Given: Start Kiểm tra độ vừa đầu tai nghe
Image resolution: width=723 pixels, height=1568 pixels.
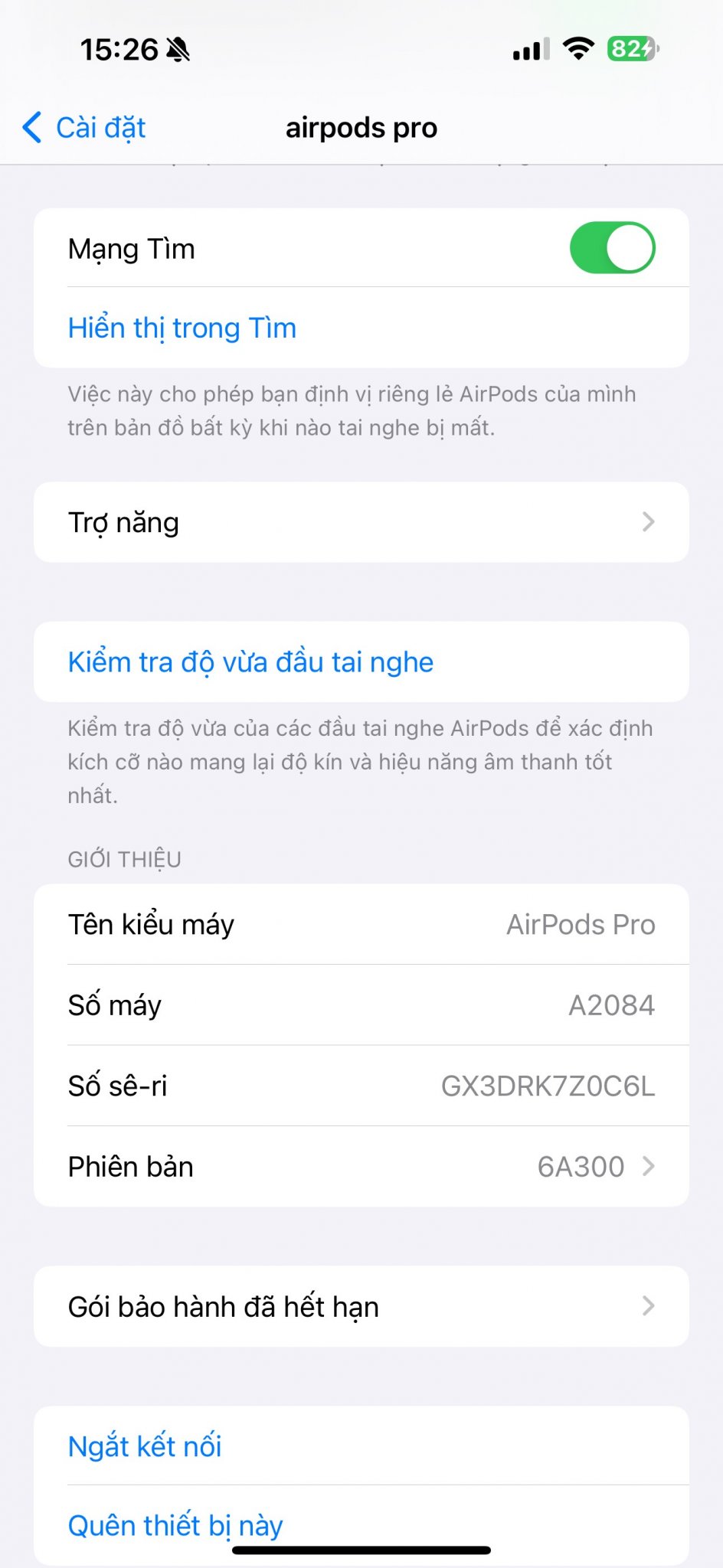Looking at the screenshot, I should click(361, 662).
